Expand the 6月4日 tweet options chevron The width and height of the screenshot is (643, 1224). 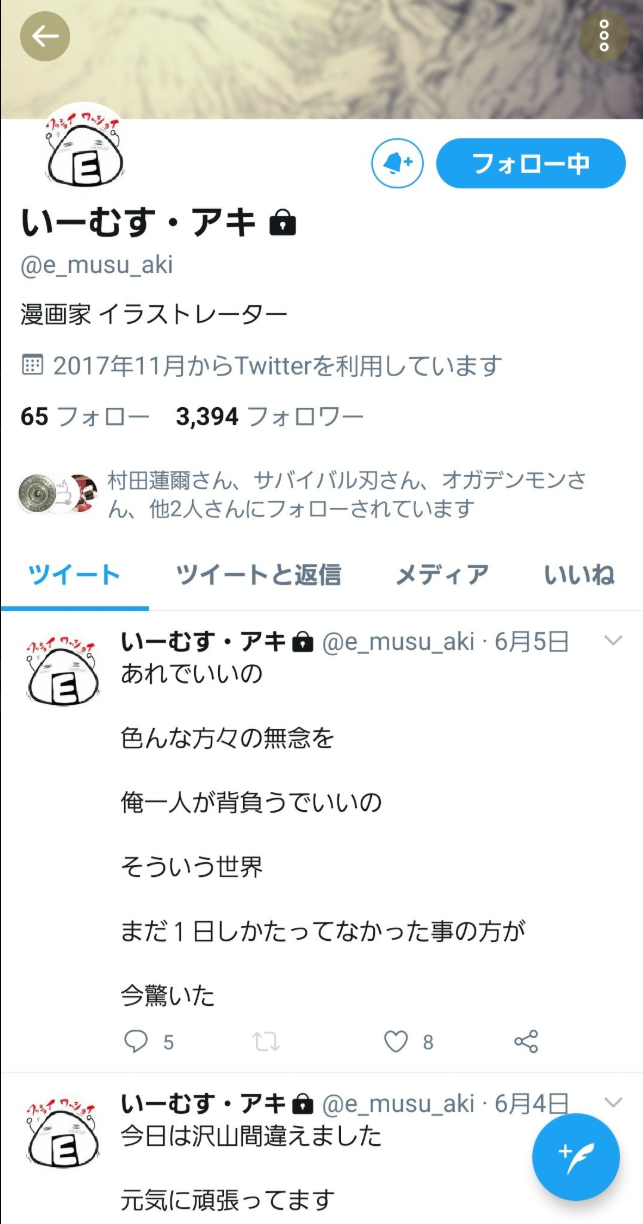[614, 1102]
